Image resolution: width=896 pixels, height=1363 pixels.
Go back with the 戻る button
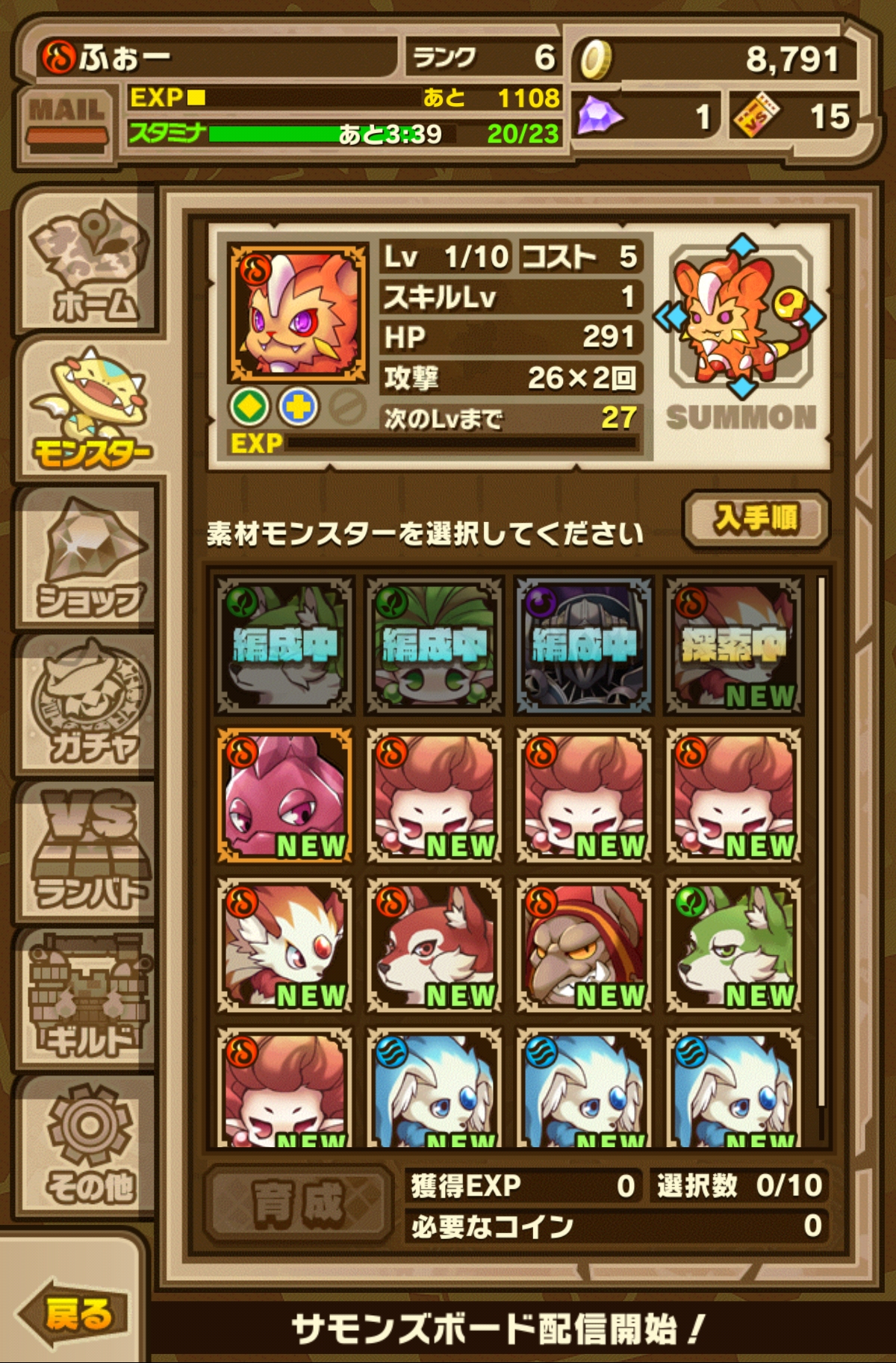pos(75,1314)
